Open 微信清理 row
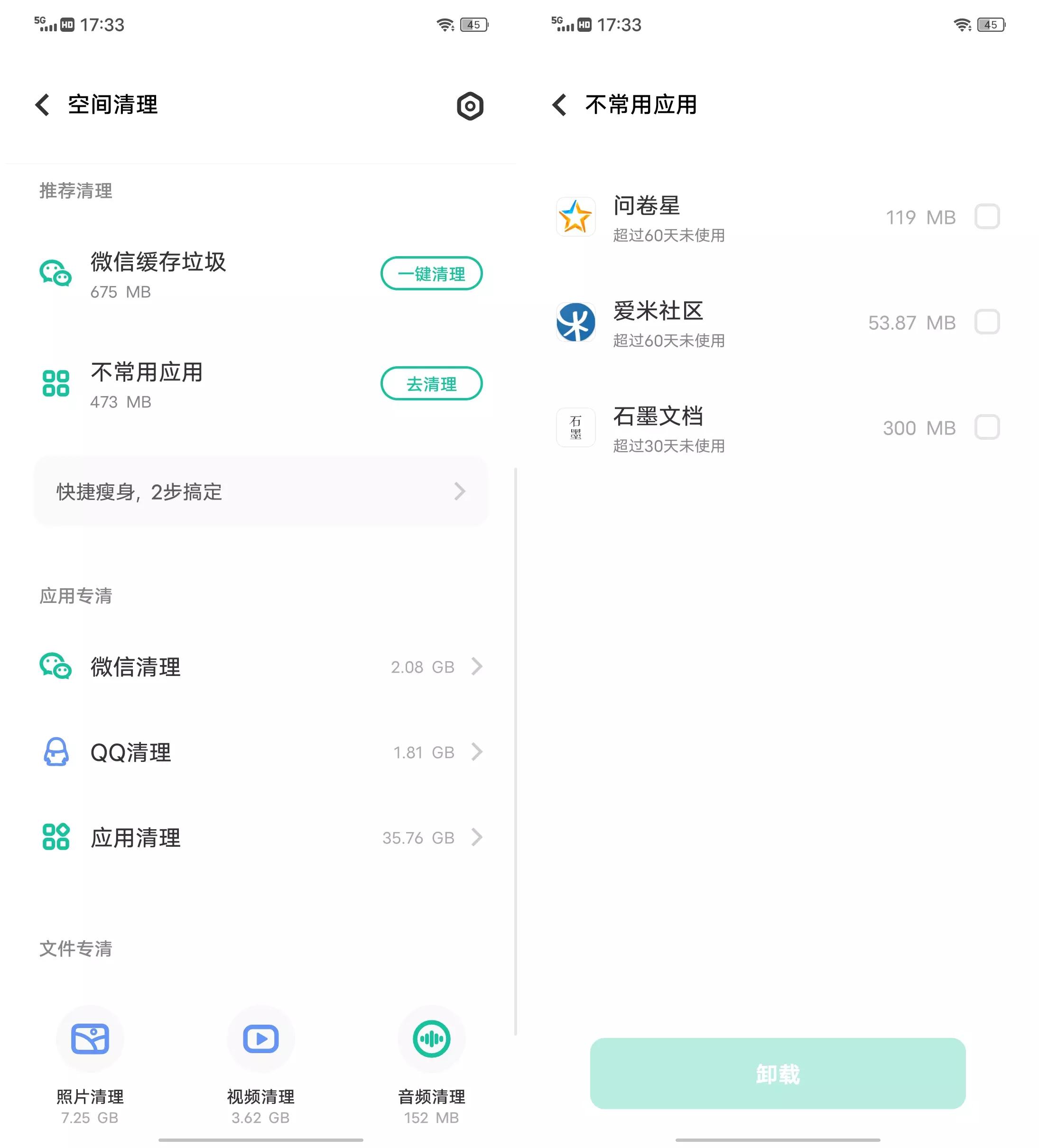This screenshot has height=1148, width=1039. tap(261, 666)
